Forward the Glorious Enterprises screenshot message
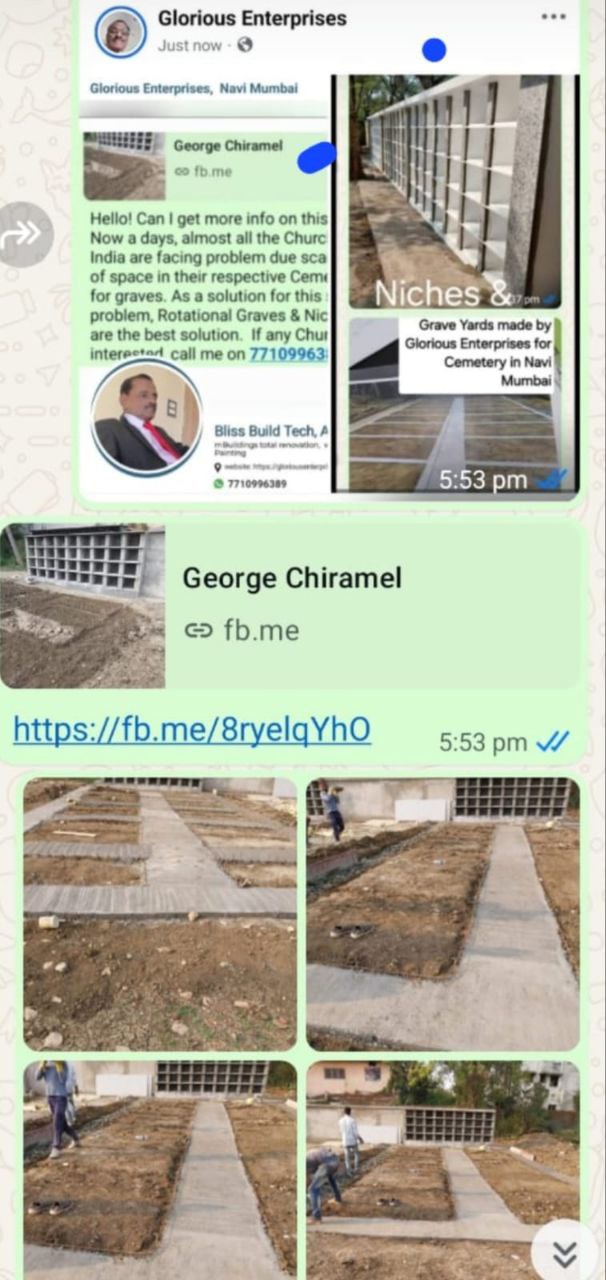606x1280 pixels. (25, 234)
